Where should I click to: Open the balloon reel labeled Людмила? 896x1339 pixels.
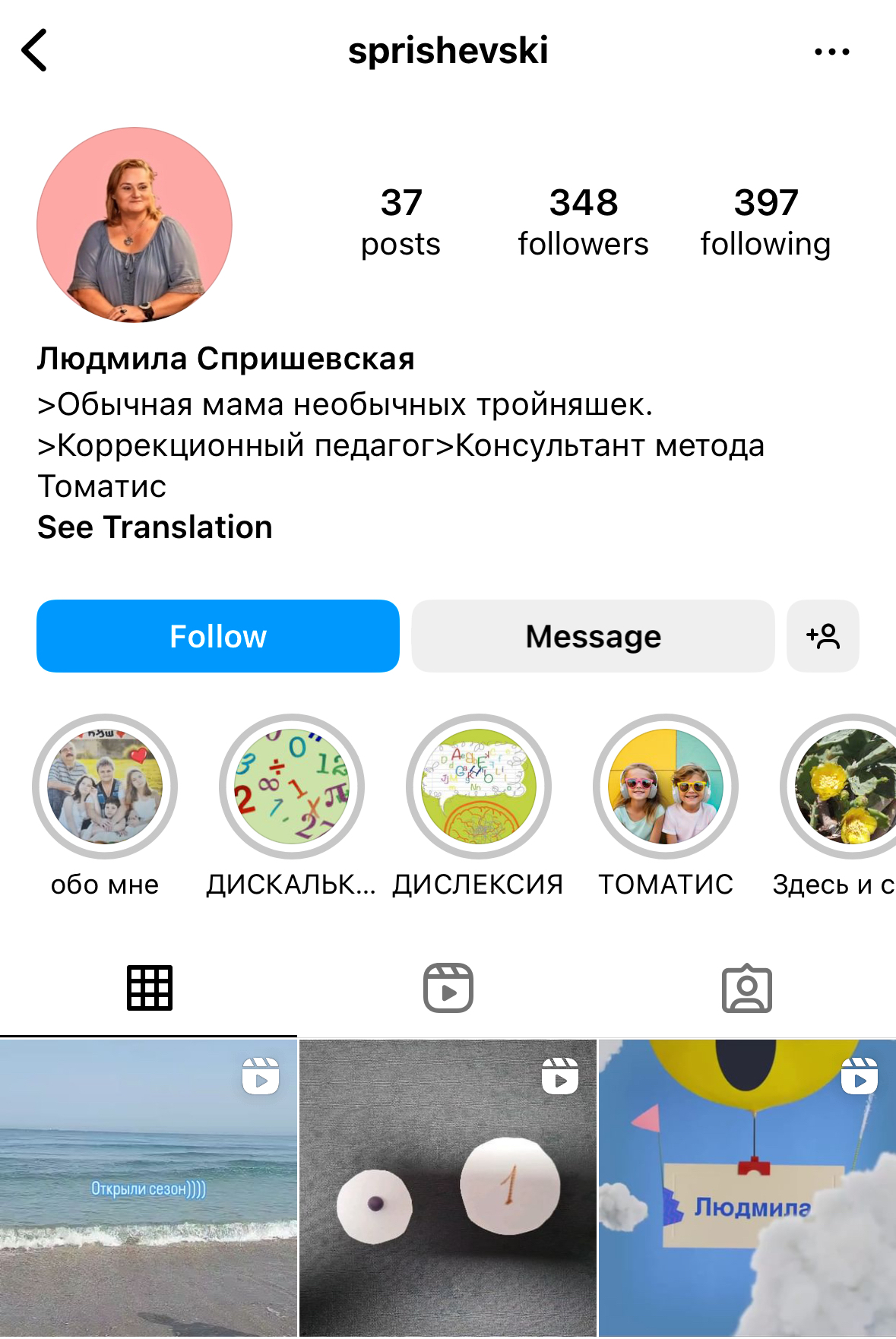click(747, 1189)
